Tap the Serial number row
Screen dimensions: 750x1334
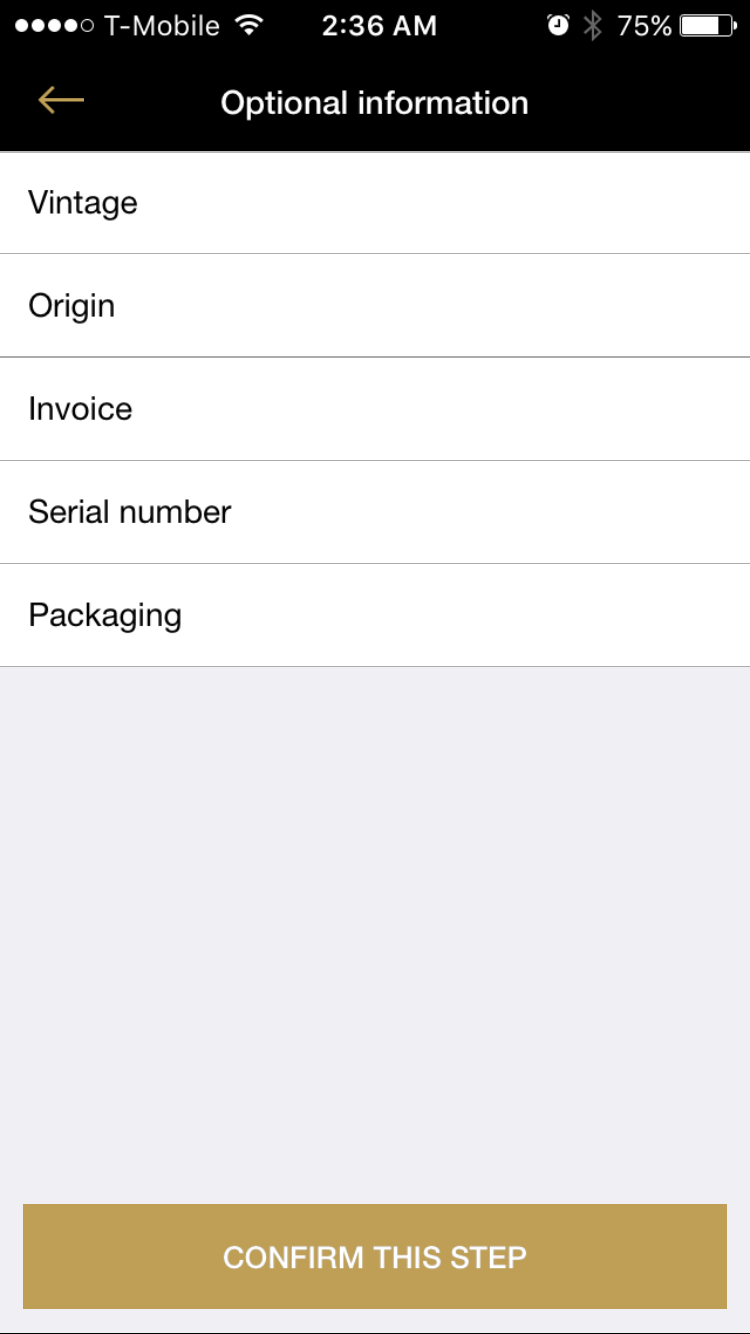[x=375, y=512]
